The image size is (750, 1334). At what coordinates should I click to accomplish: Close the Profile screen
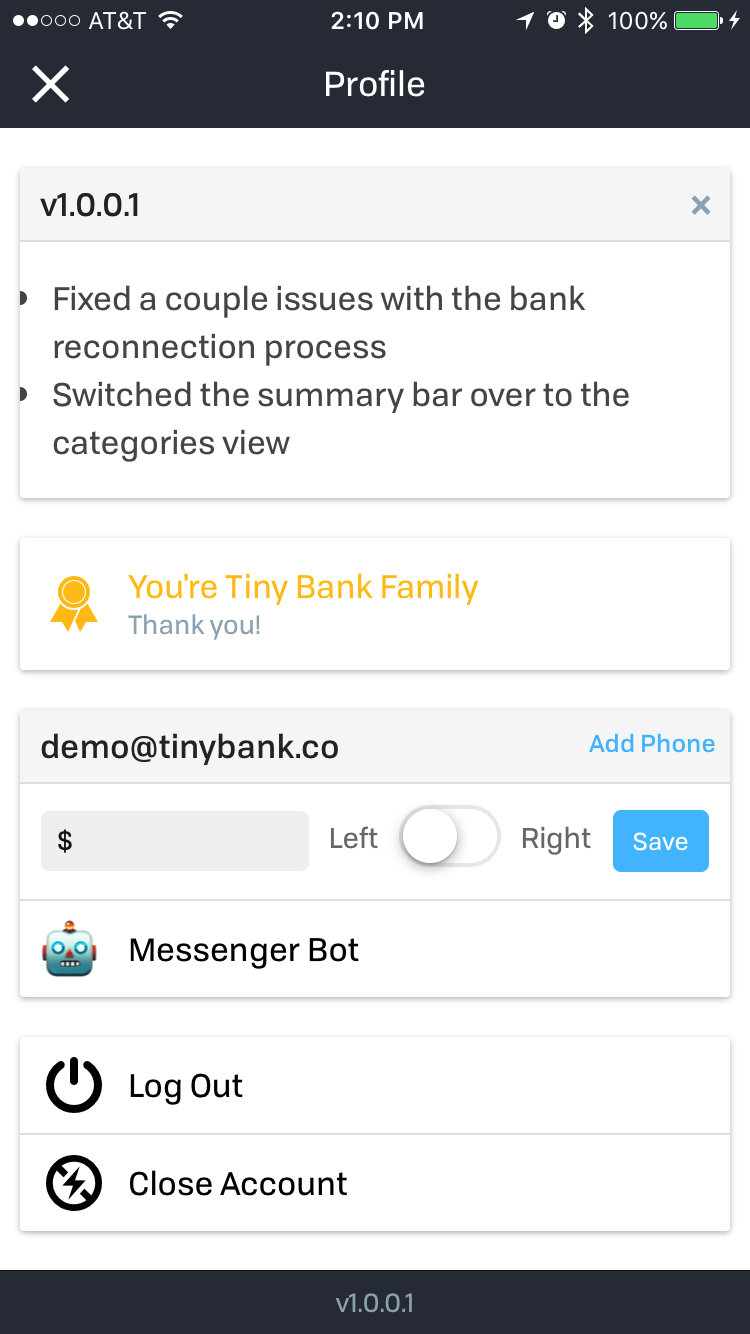pos(50,84)
